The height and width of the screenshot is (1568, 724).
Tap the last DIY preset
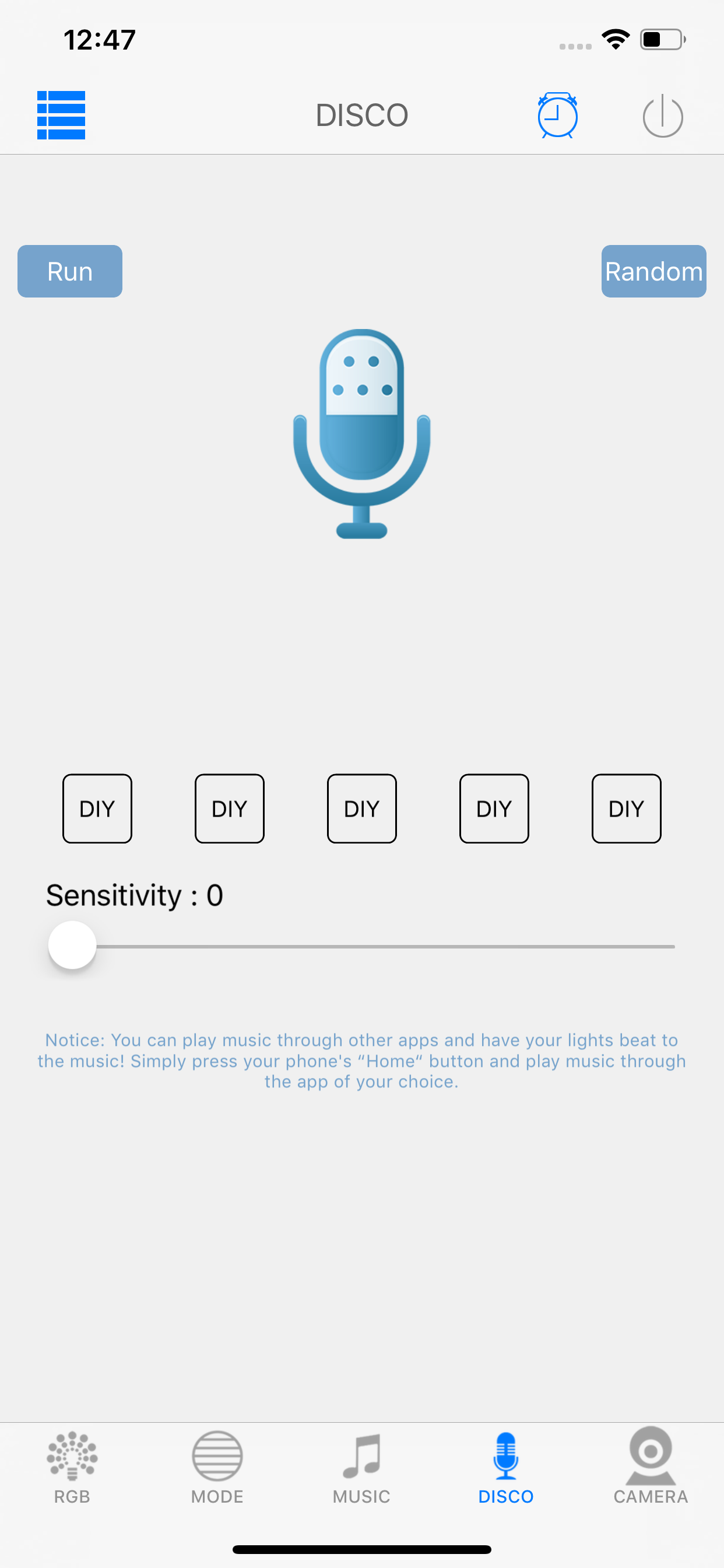(x=626, y=808)
